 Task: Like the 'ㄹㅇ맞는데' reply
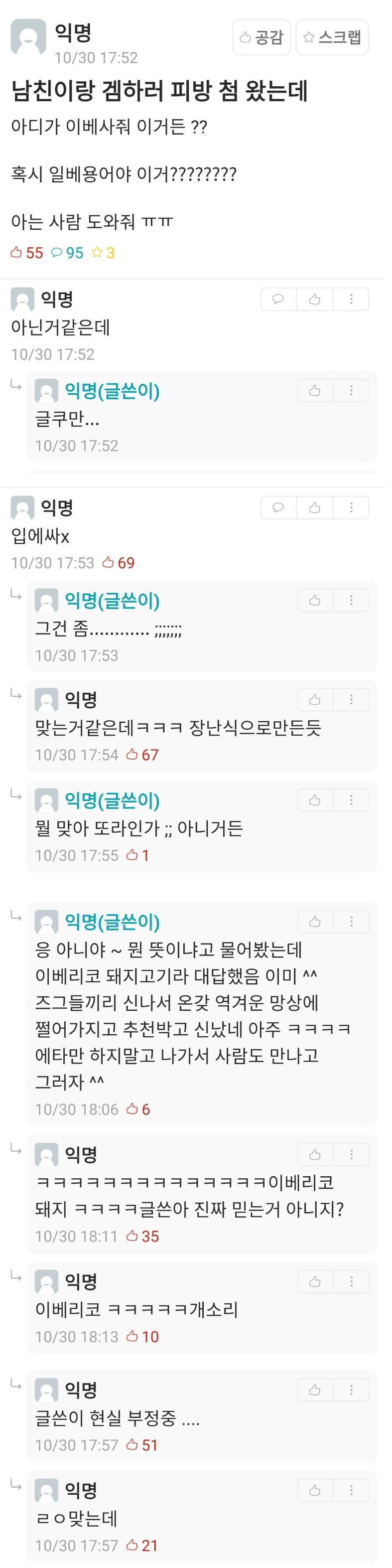click(x=315, y=1491)
